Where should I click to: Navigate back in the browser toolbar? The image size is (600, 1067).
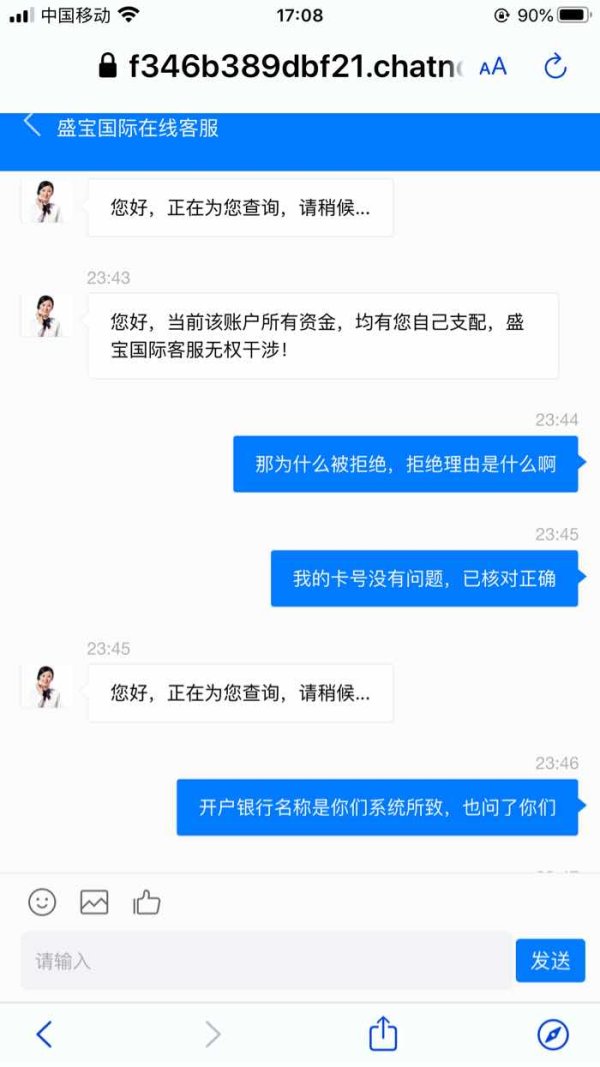click(x=44, y=1034)
